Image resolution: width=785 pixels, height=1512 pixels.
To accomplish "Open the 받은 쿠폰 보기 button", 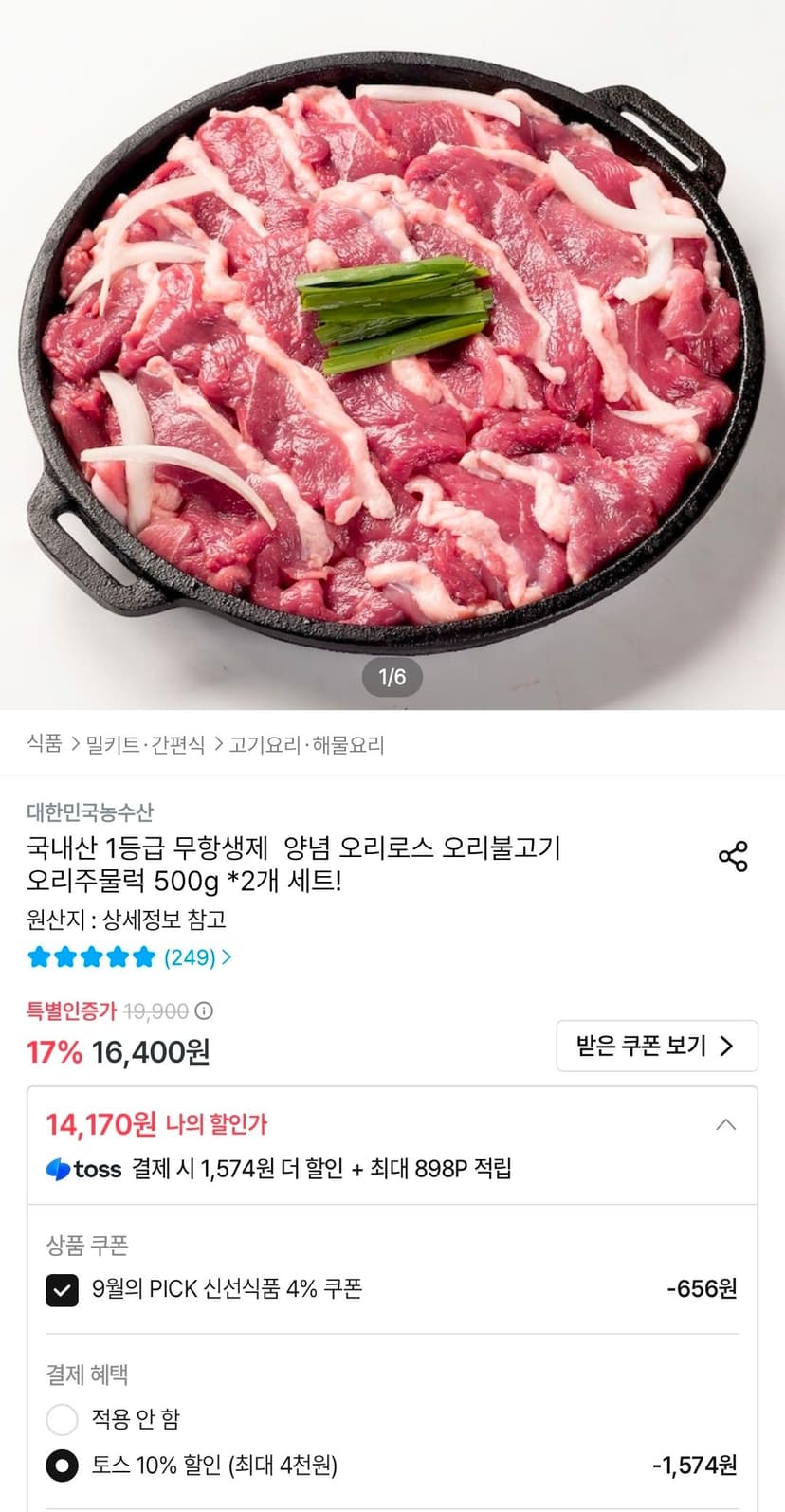I will [x=657, y=1046].
